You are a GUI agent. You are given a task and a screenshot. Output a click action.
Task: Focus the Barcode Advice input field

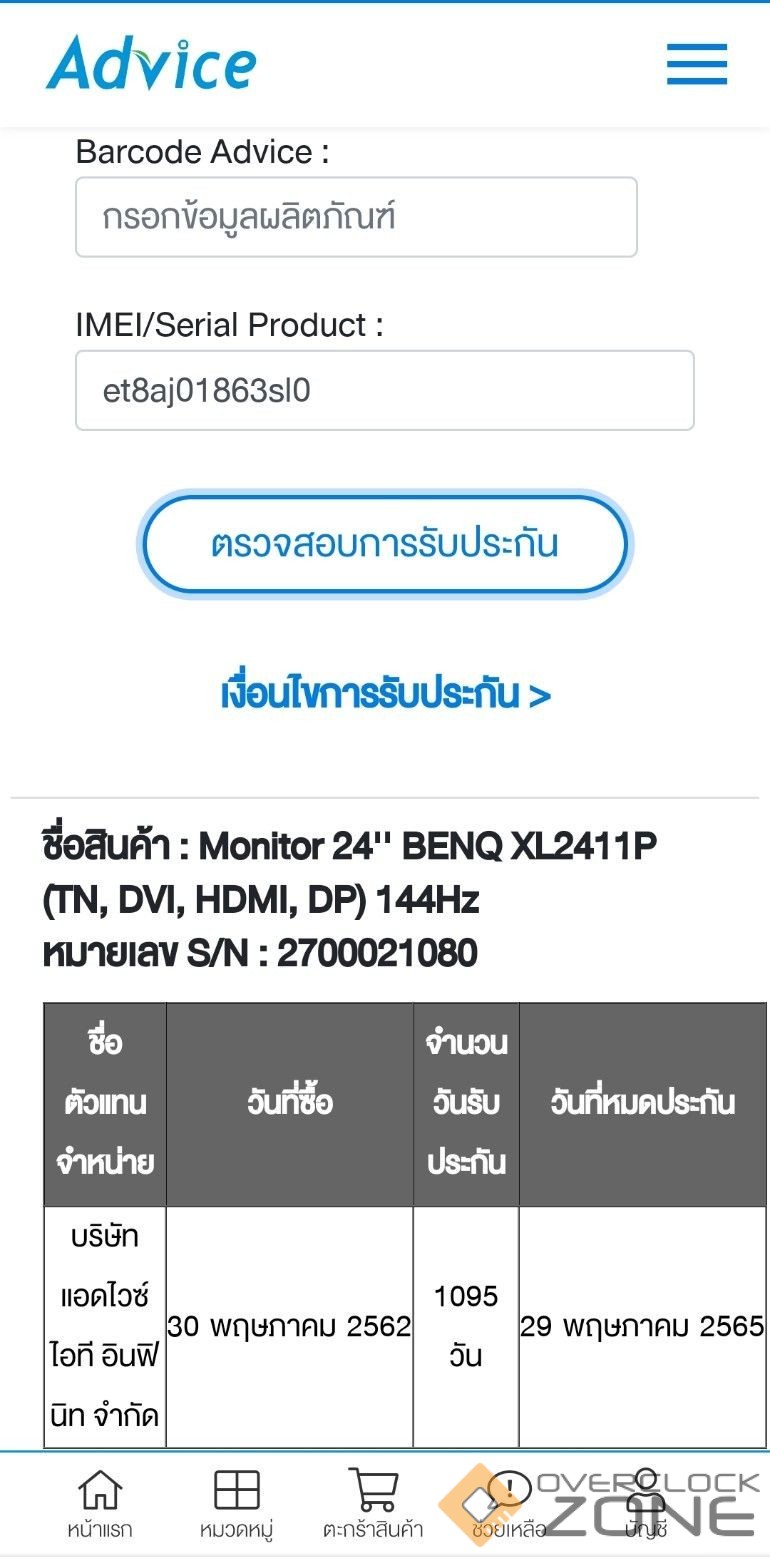356,217
